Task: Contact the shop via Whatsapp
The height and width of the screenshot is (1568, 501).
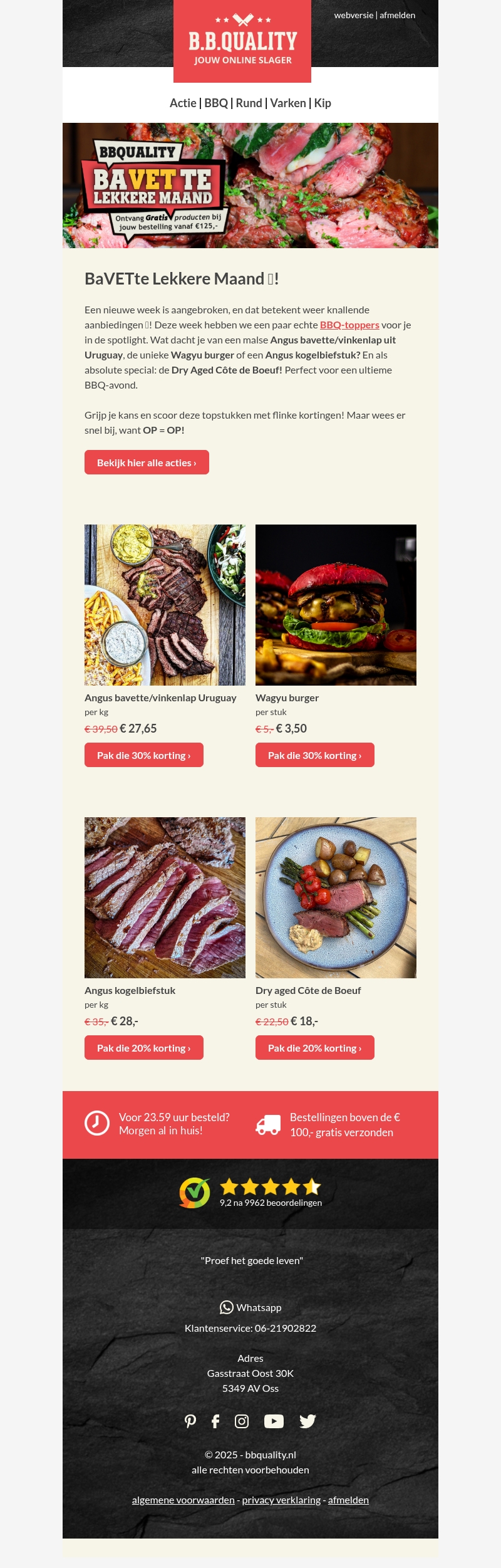Action: (x=250, y=1308)
